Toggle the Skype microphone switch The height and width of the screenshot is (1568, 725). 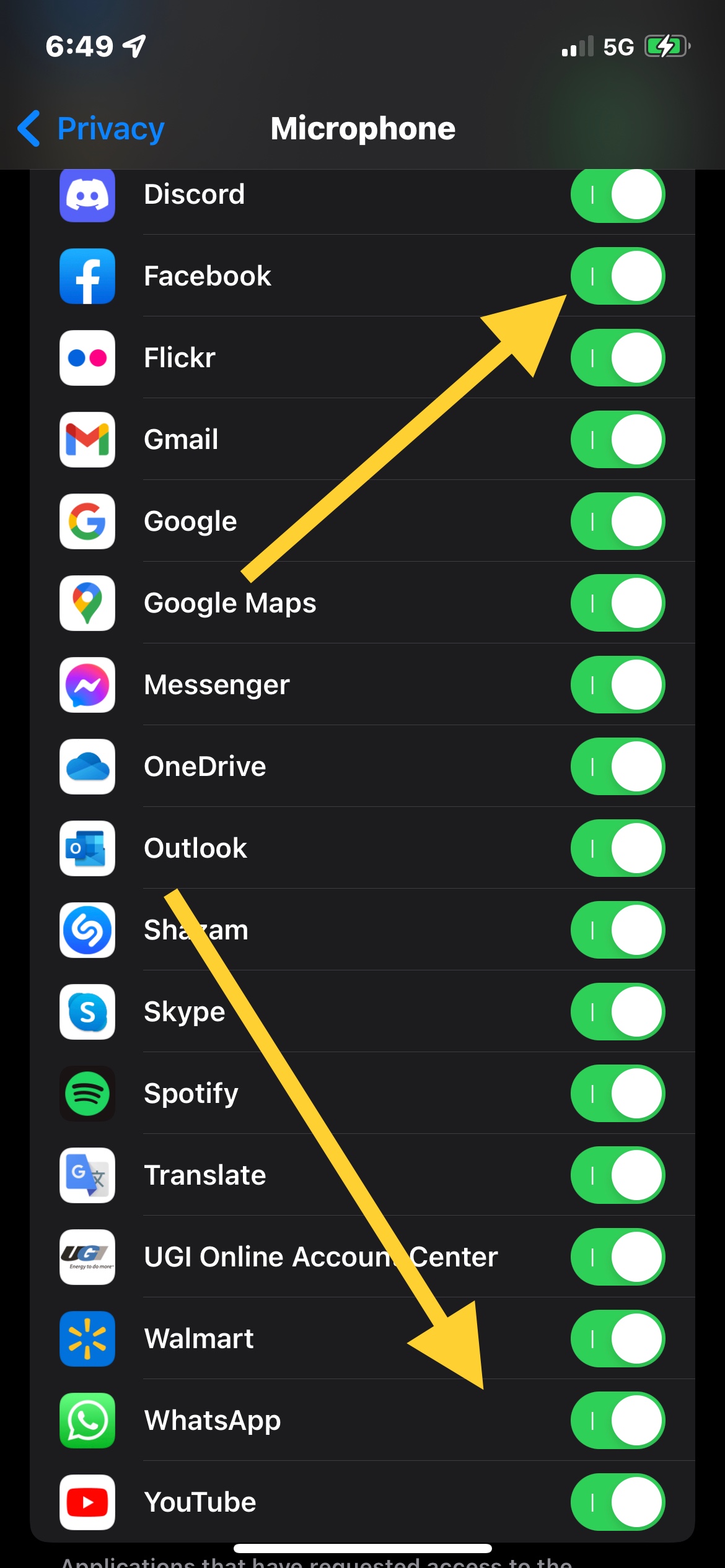pos(617,1012)
